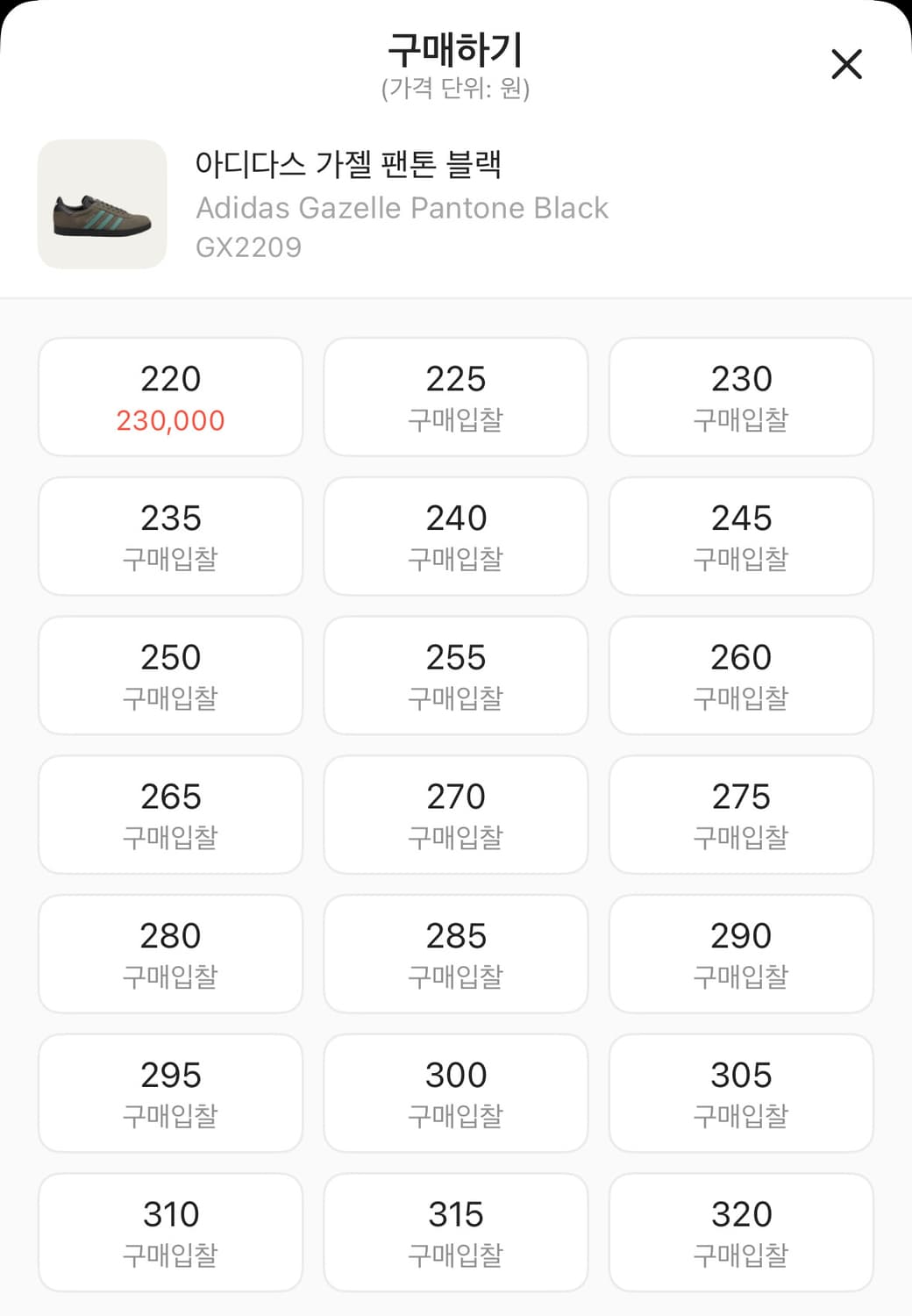Choose size 230 for purchase bidding

point(741,397)
